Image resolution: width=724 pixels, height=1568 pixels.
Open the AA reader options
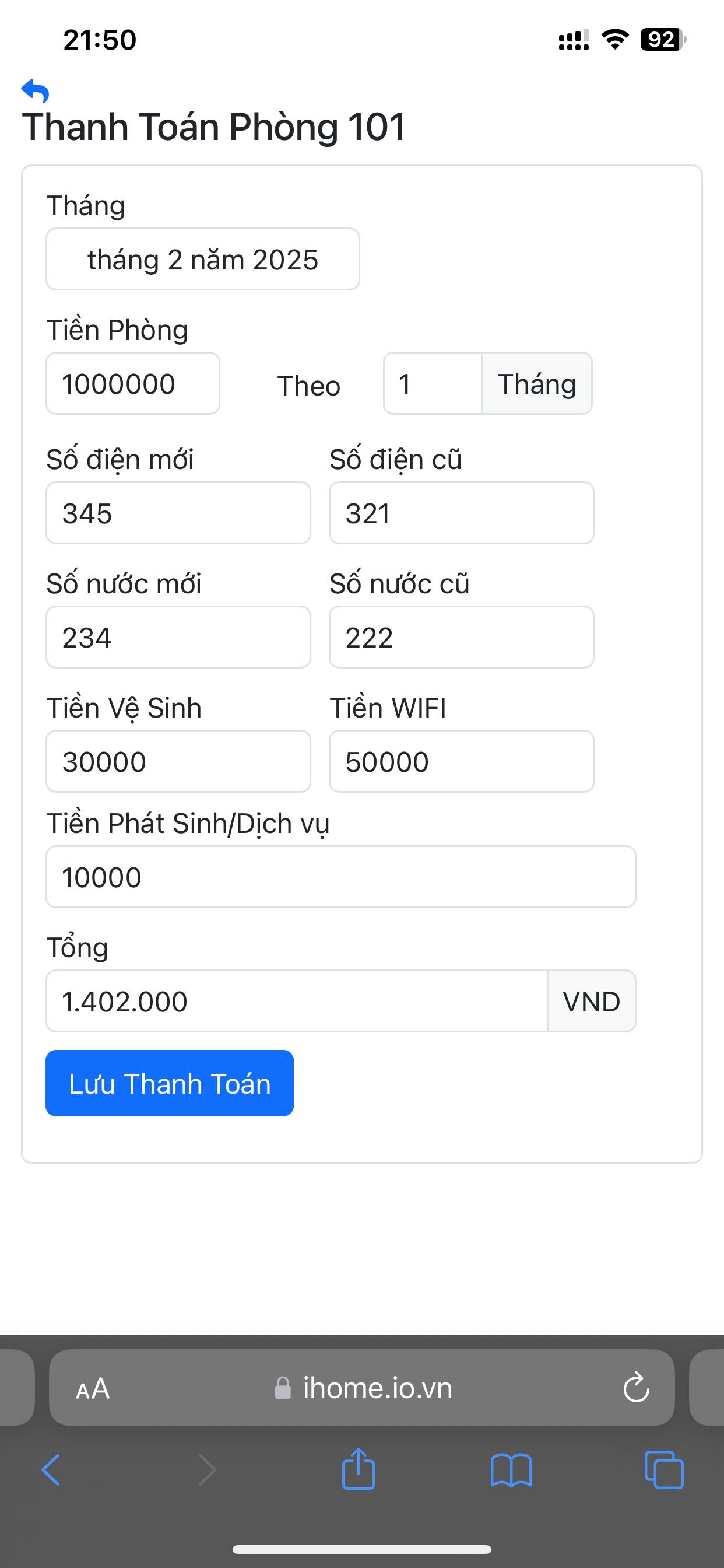93,1388
